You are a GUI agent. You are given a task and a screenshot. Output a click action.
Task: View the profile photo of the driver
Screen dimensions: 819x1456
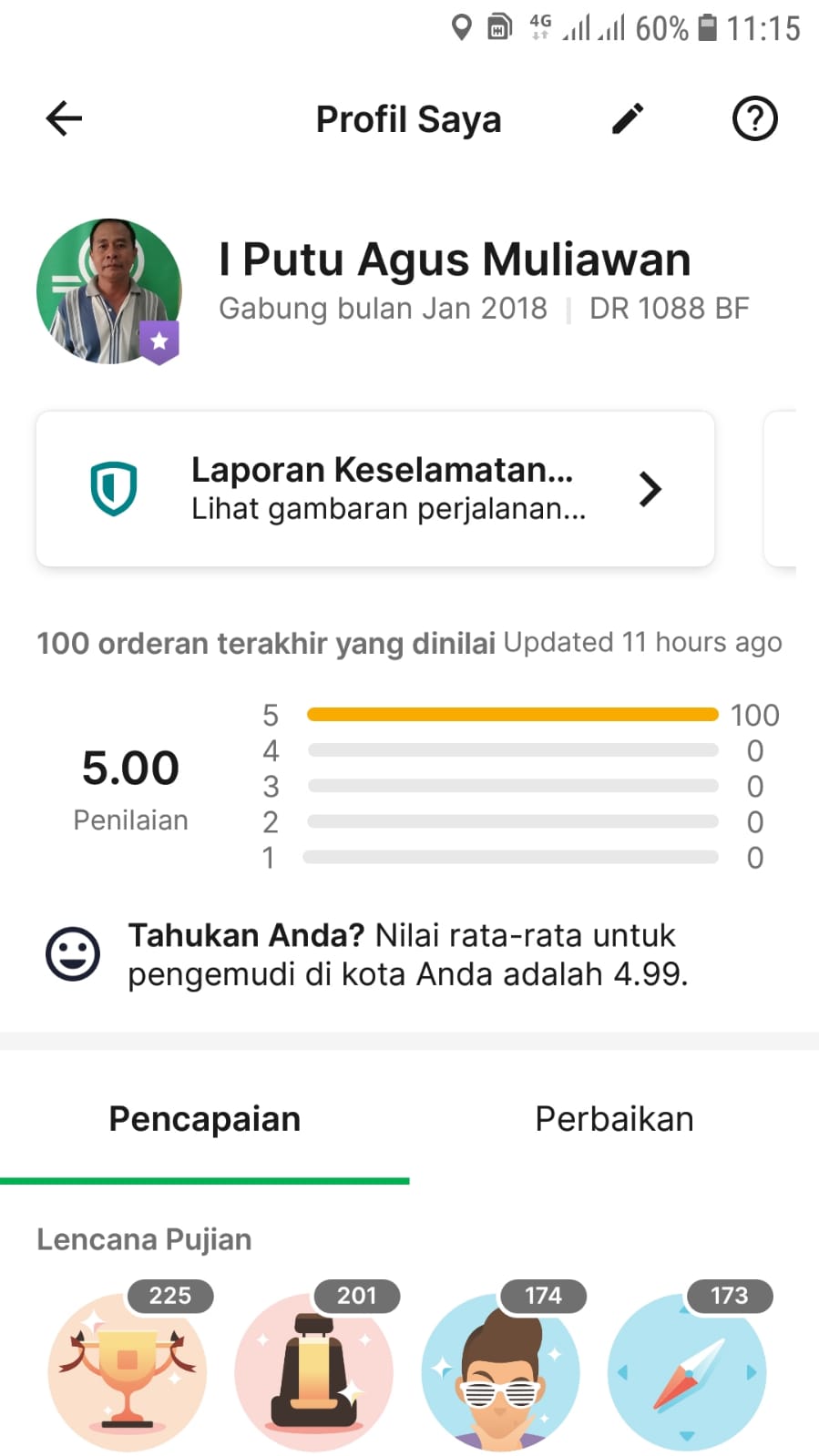(x=108, y=290)
